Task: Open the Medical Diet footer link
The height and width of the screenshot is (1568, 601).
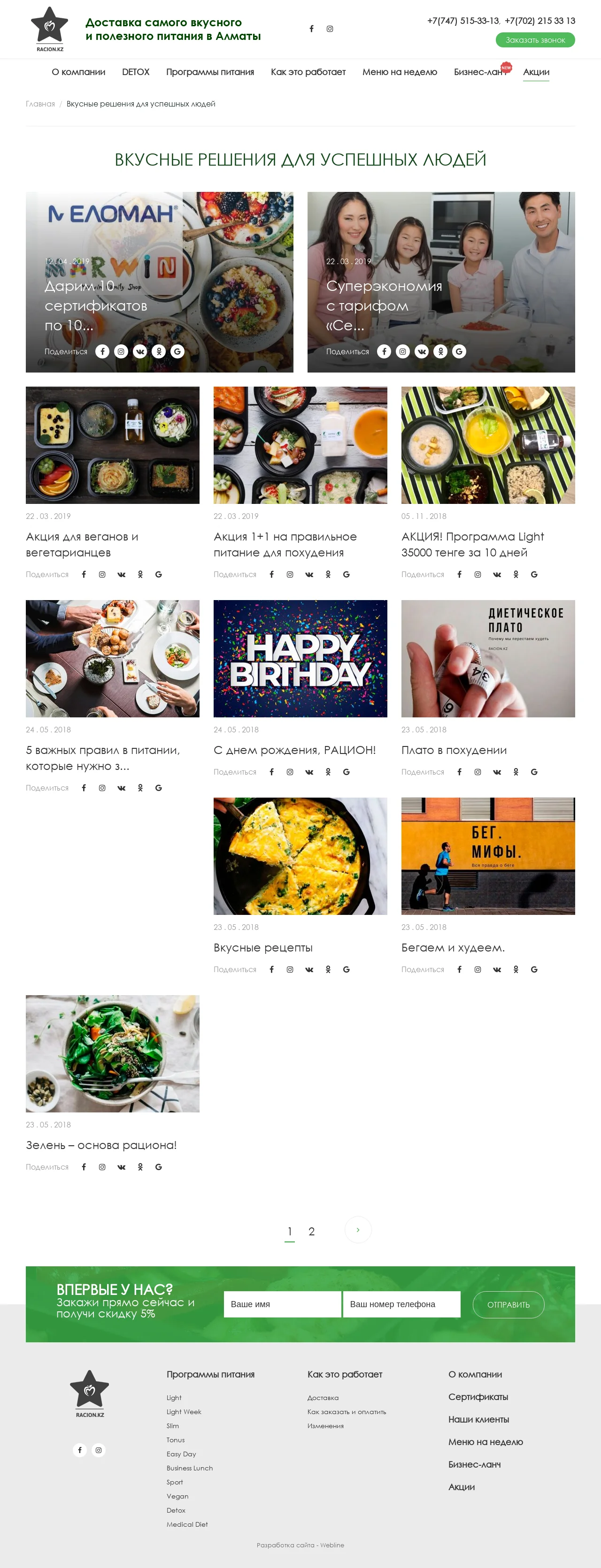Action: coord(187,1524)
